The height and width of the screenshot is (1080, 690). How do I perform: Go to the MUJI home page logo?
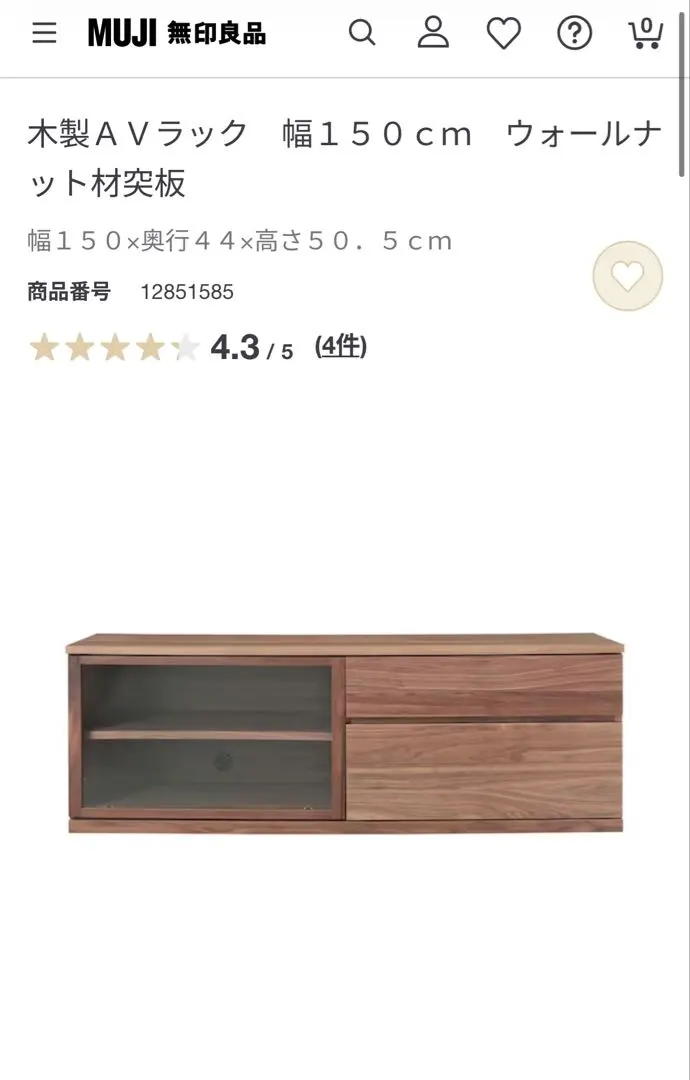coord(177,33)
